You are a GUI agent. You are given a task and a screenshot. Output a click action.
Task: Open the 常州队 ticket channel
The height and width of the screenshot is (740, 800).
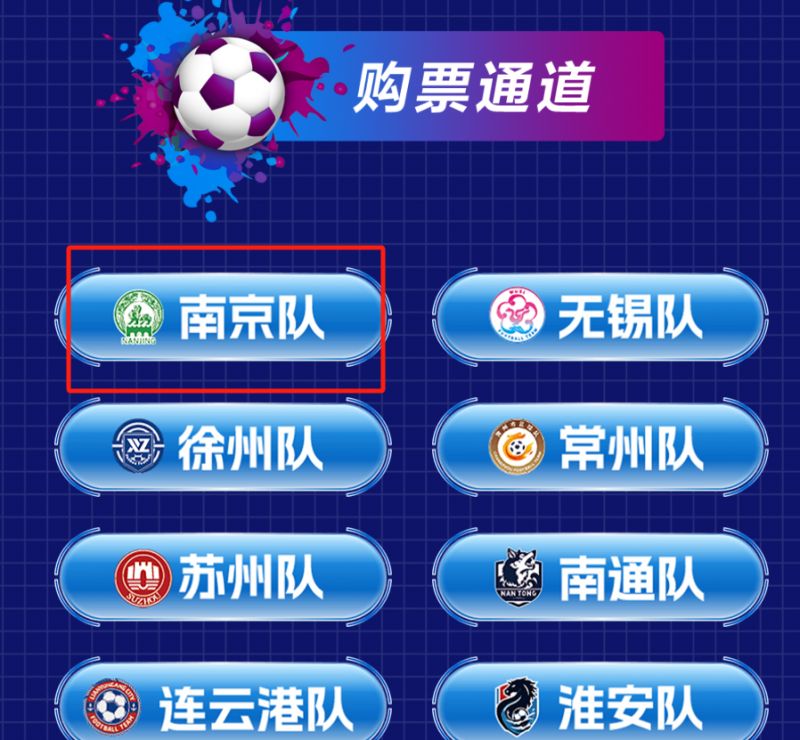coord(600,447)
